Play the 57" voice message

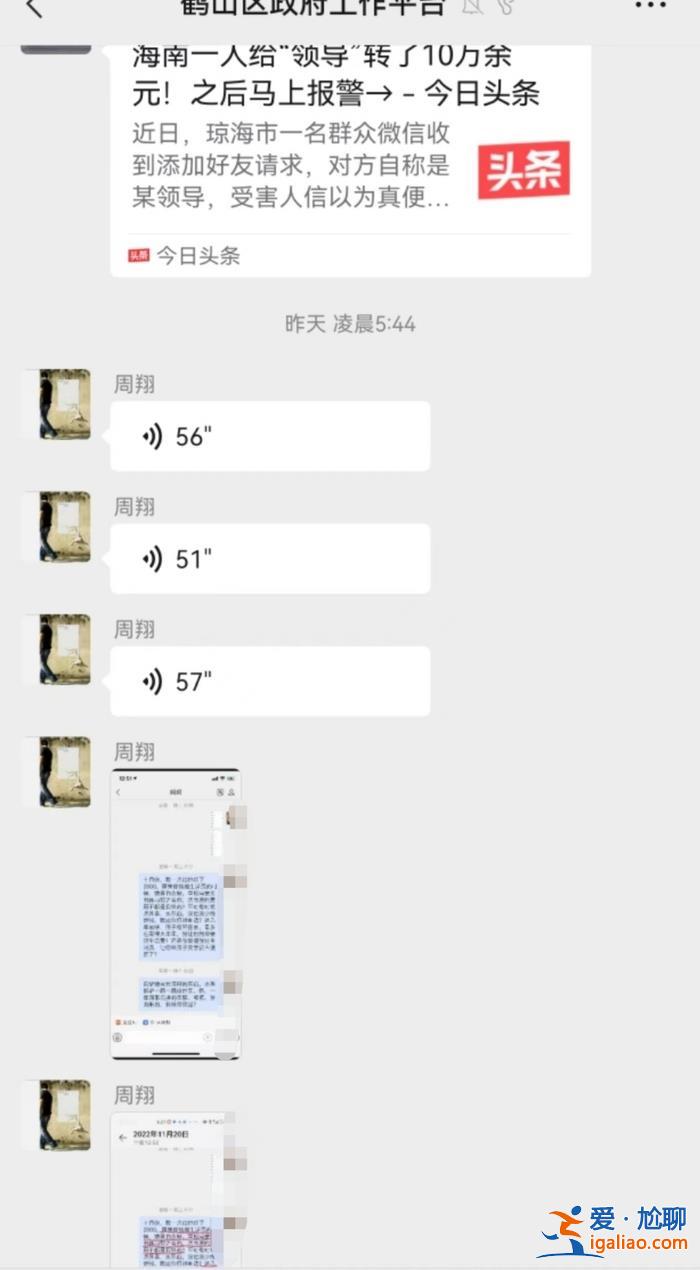coord(270,682)
